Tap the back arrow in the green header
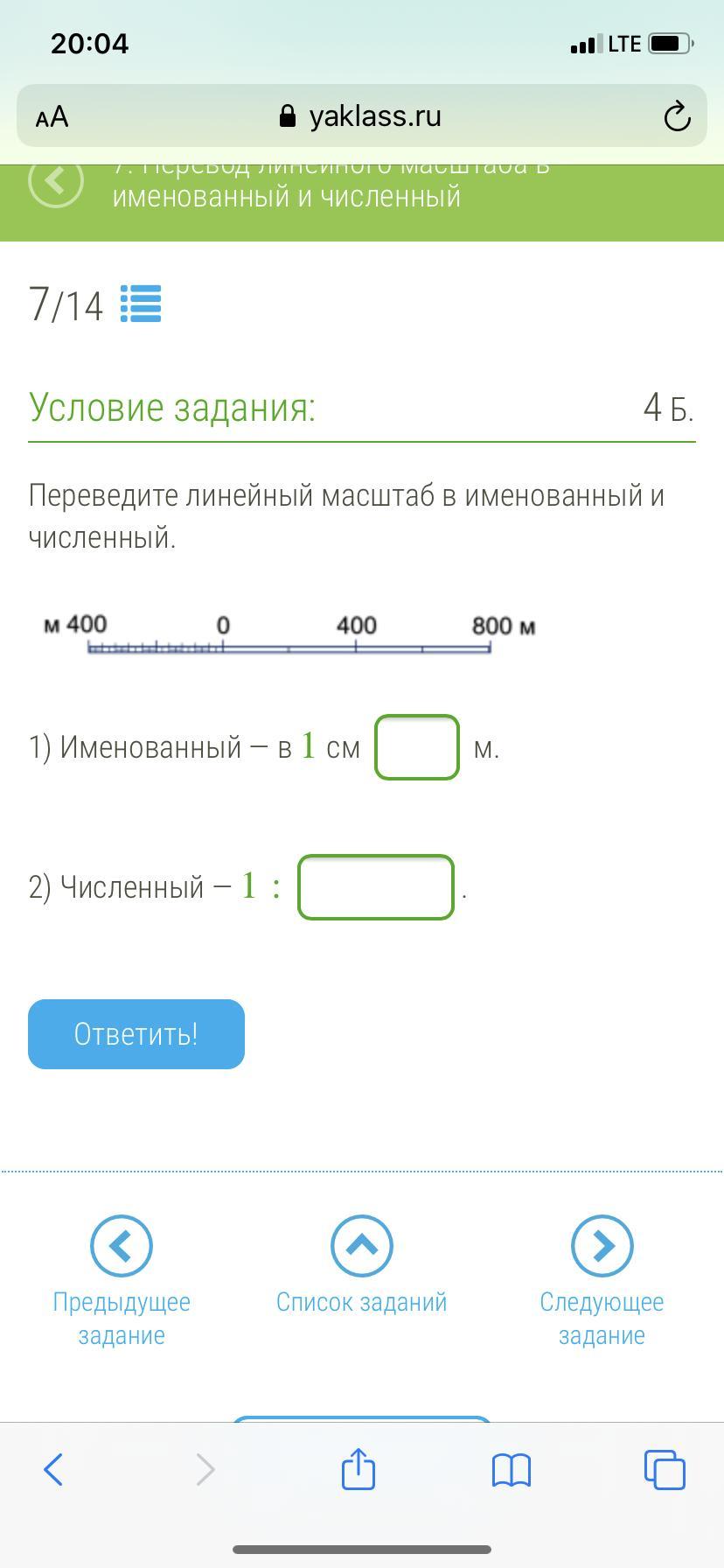This screenshot has height=1568, width=724. [x=56, y=182]
